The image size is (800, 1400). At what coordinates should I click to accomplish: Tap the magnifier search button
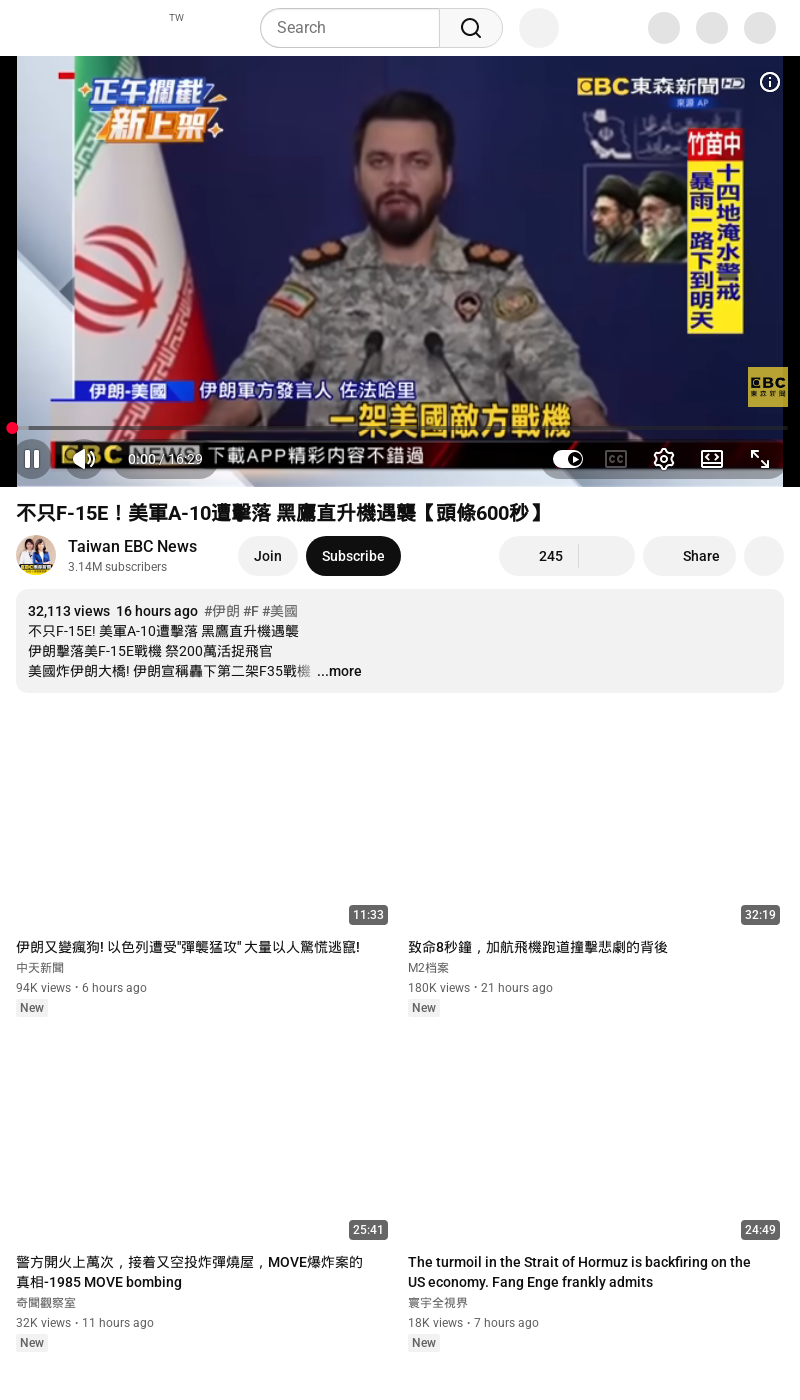[x=471, y=28]
